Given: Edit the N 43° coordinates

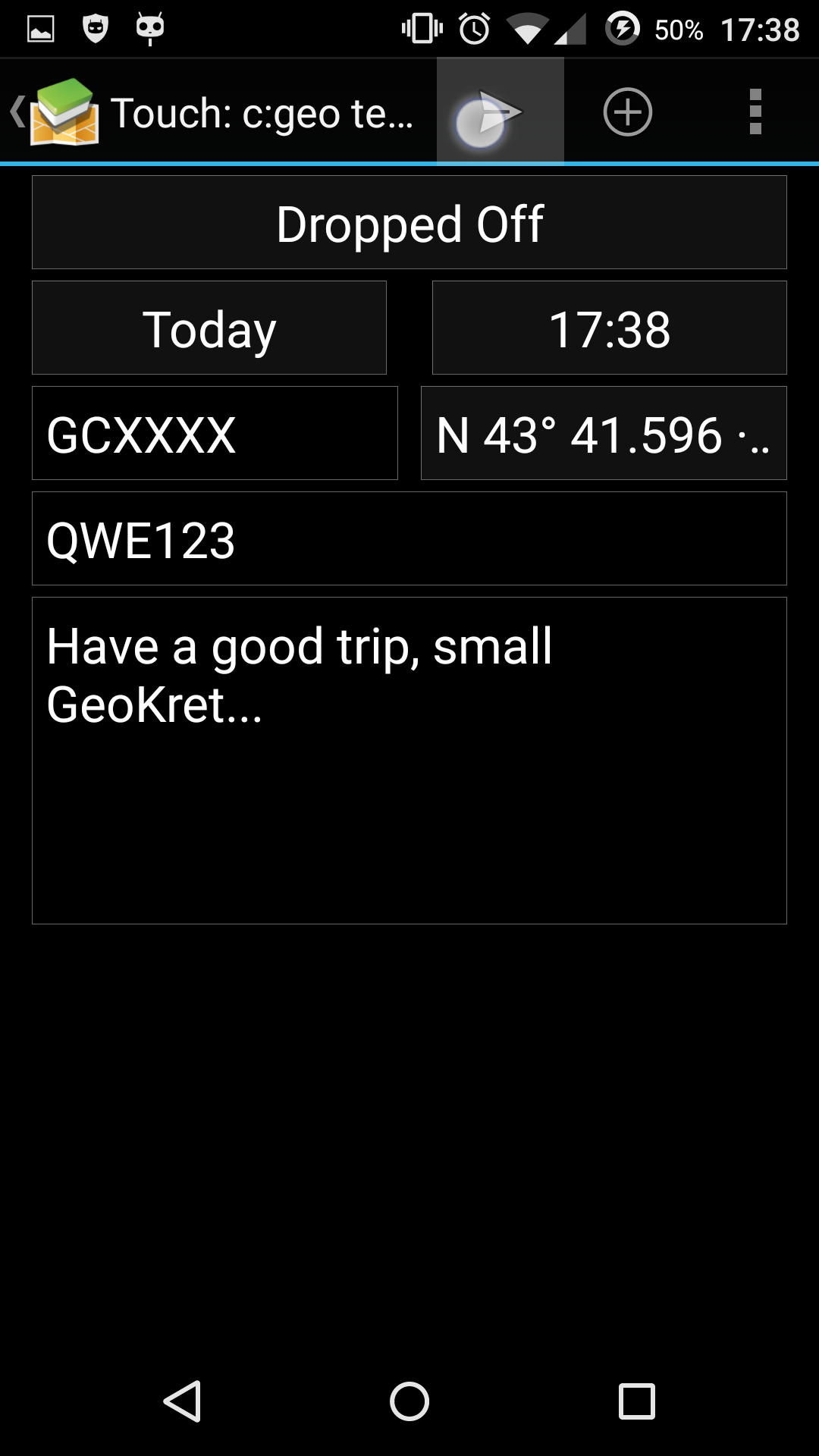Looking at the screenshot, I should click(604, 434).
